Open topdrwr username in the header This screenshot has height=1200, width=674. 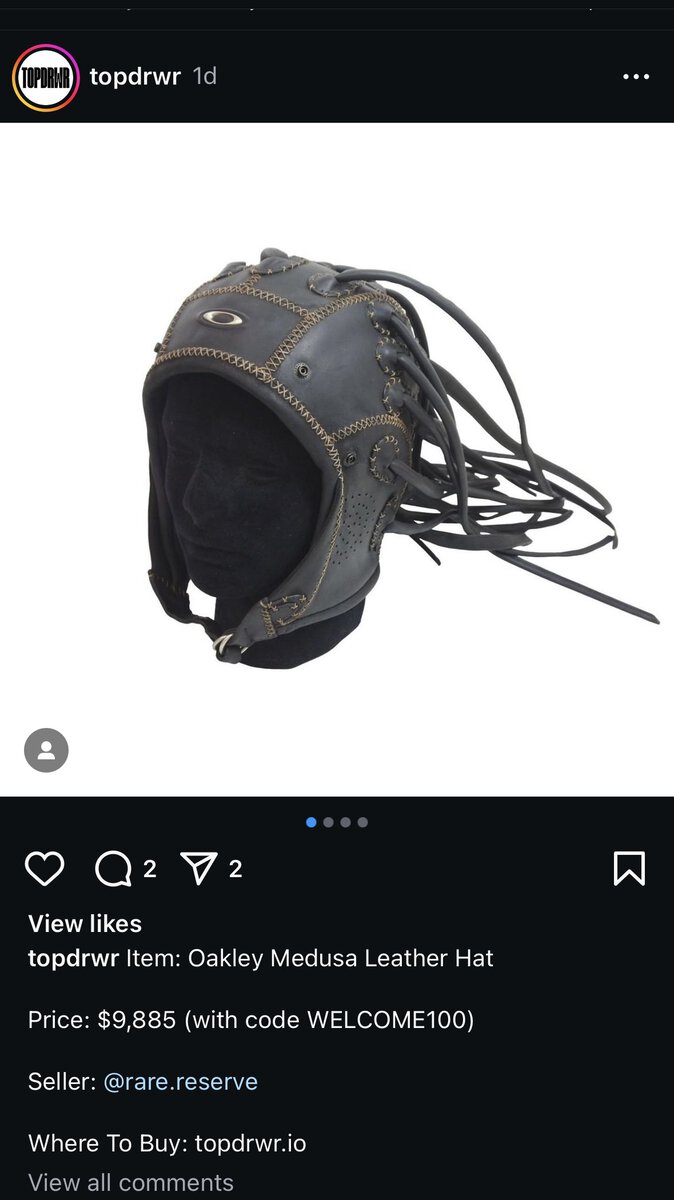coord(135,77)
